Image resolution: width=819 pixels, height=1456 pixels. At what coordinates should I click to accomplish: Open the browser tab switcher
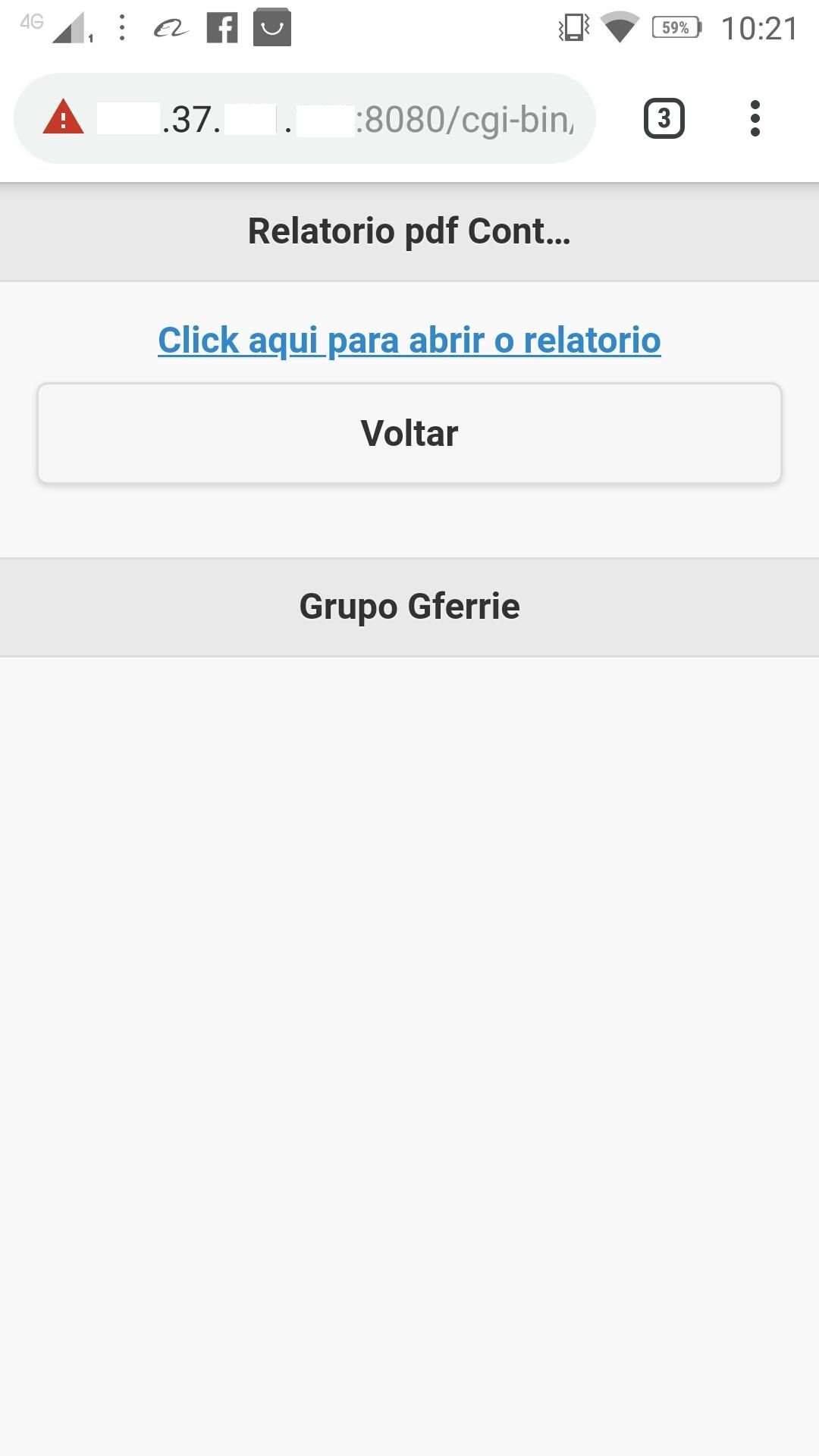tap(664, 118)
